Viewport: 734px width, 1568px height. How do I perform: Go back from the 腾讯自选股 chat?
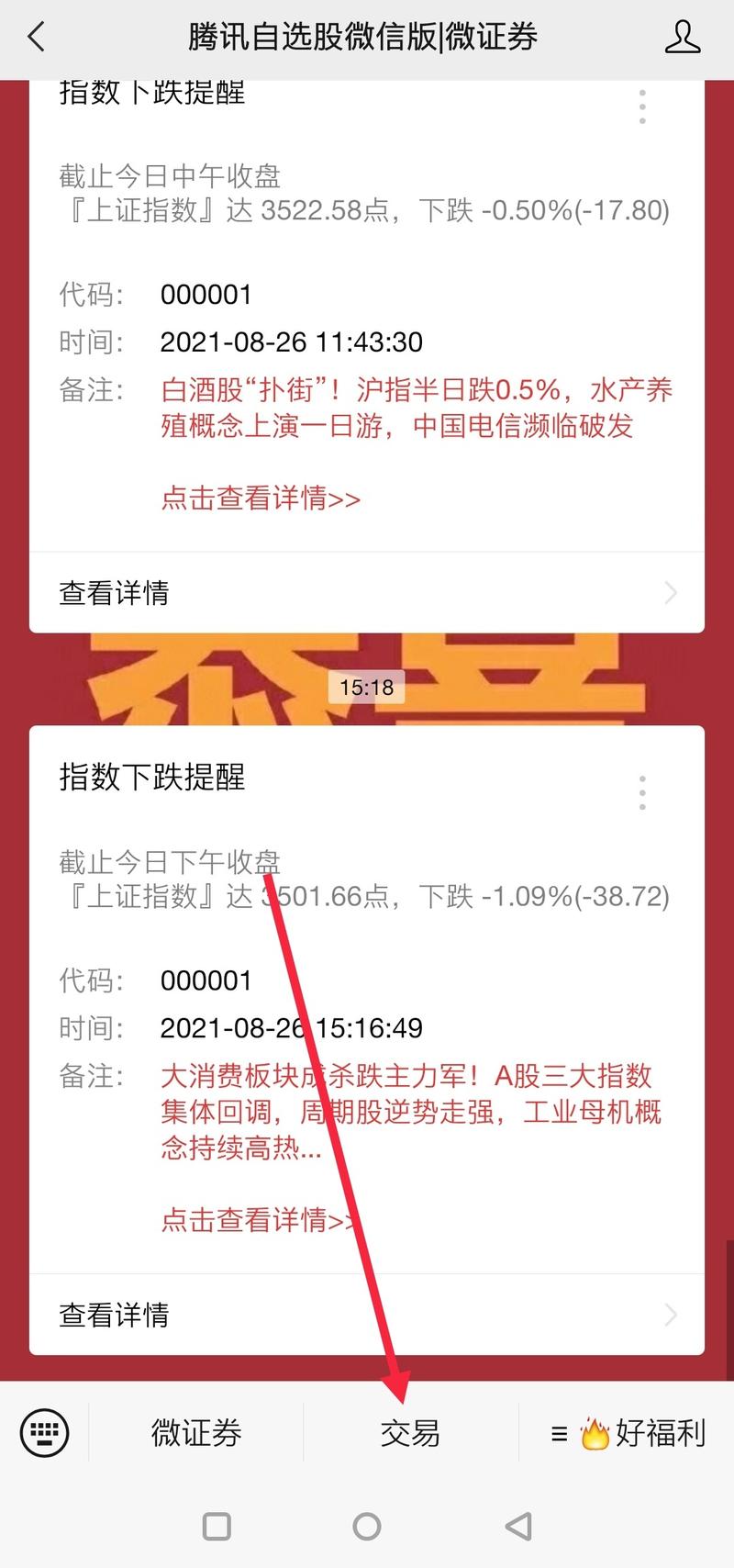(x=37, y=38)
